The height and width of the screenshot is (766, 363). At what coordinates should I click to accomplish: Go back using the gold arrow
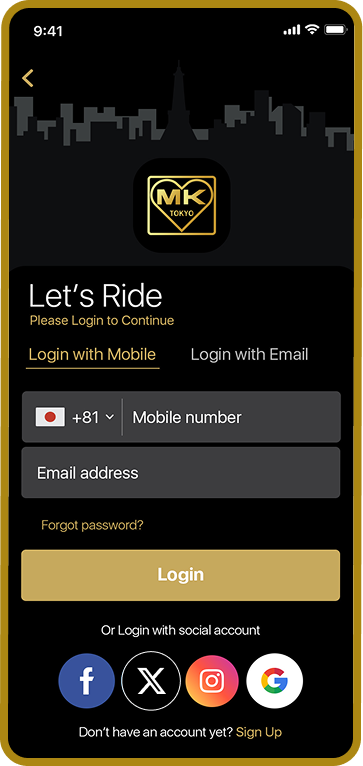(28, 78)
